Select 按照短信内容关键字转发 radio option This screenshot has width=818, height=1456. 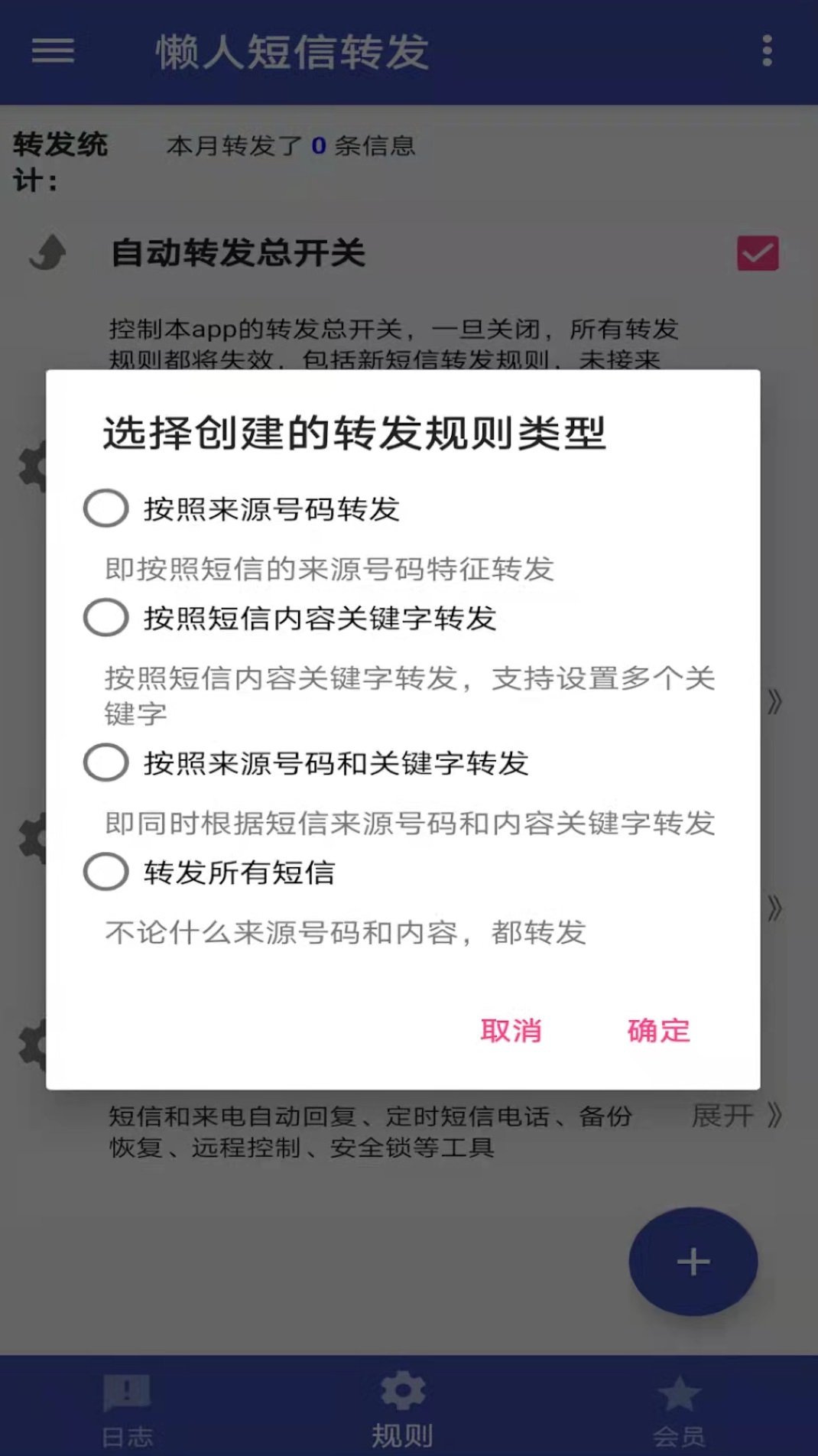106,618
